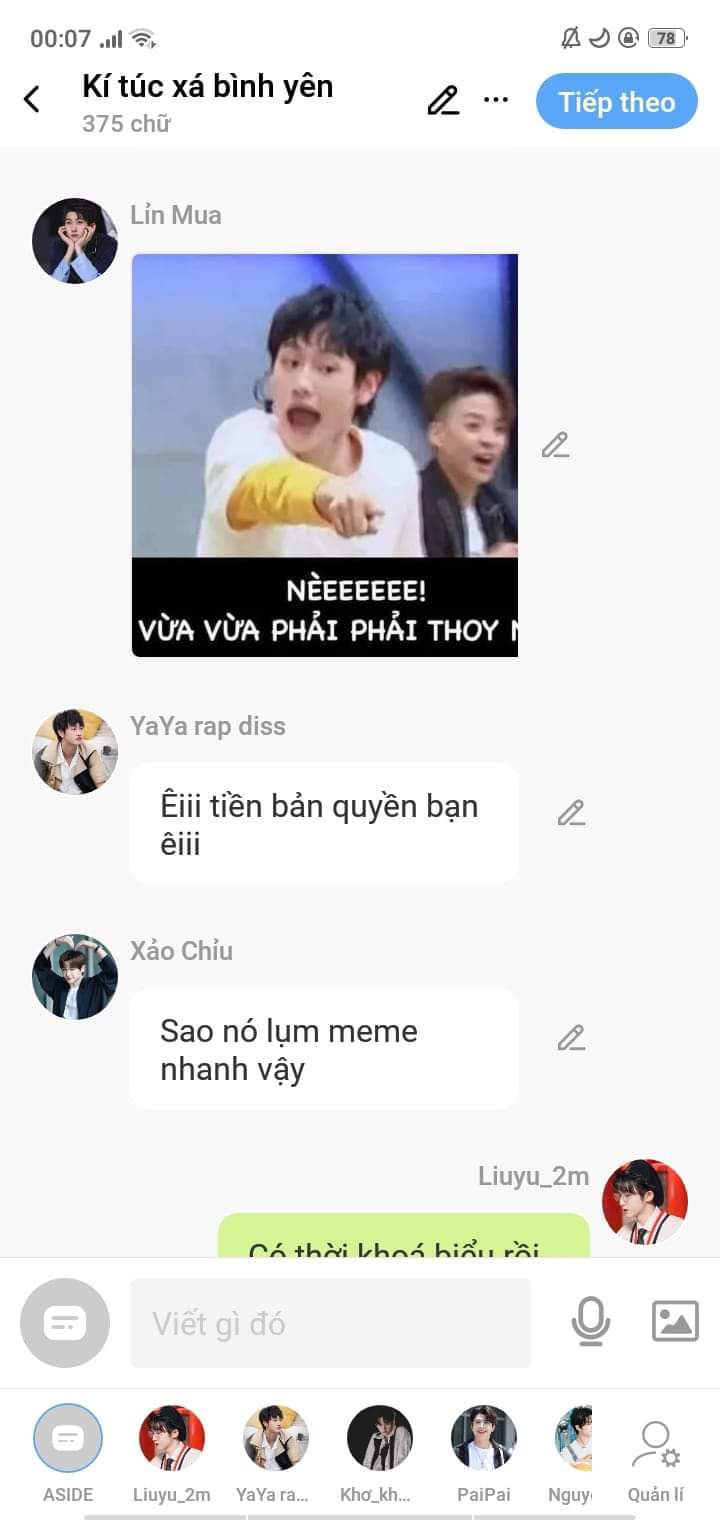Open the meme image from Lỉn Mua

point(325,455)
